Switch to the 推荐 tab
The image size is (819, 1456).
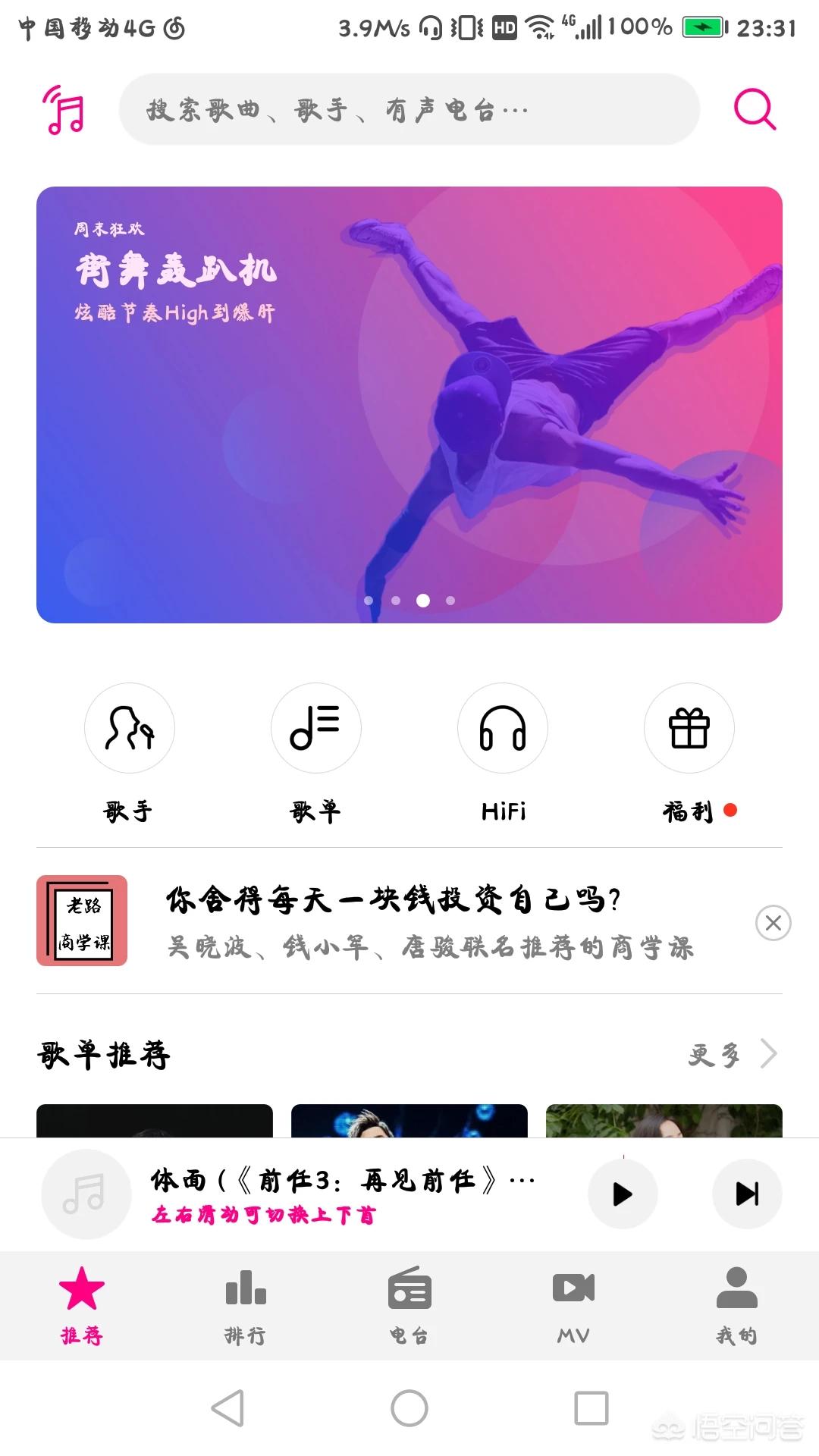[x=82, y=1306]
